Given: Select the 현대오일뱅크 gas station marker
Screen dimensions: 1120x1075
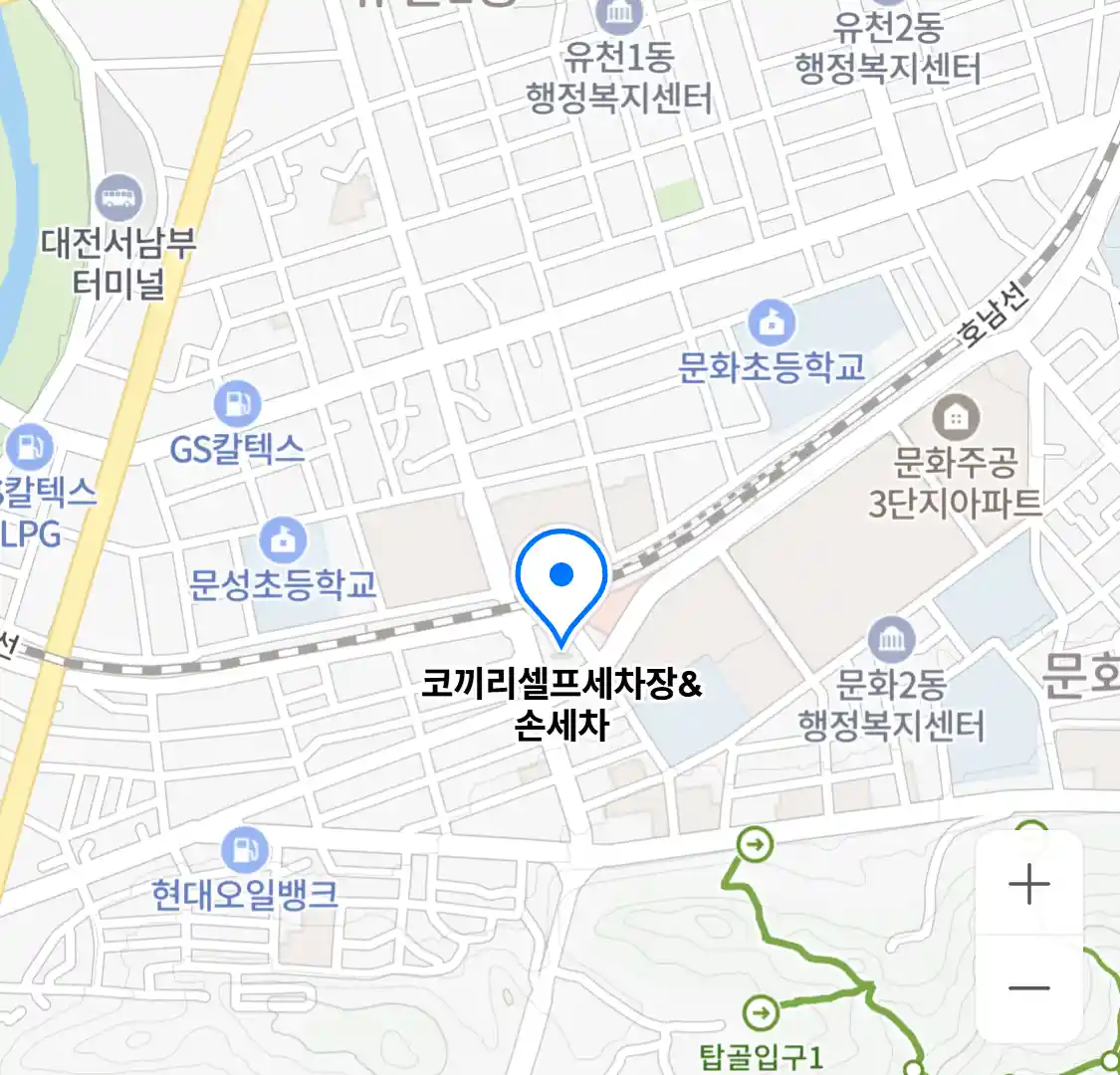Looking at the screenshot, I should tap(244, 851).
